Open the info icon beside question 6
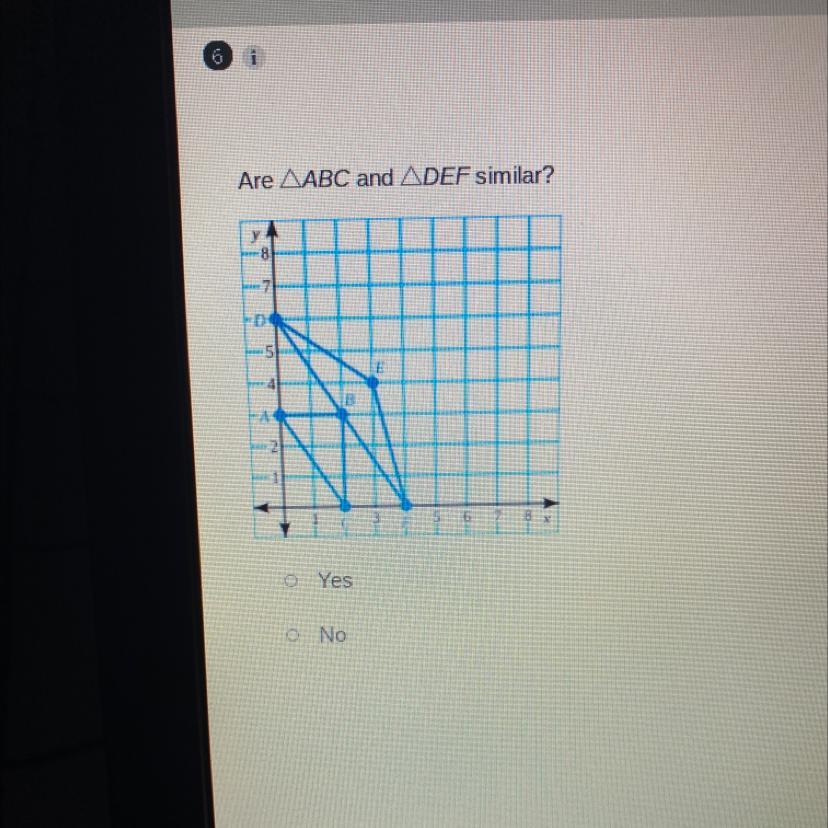Viewport: 828px width, 828px height. pos(253,59)
